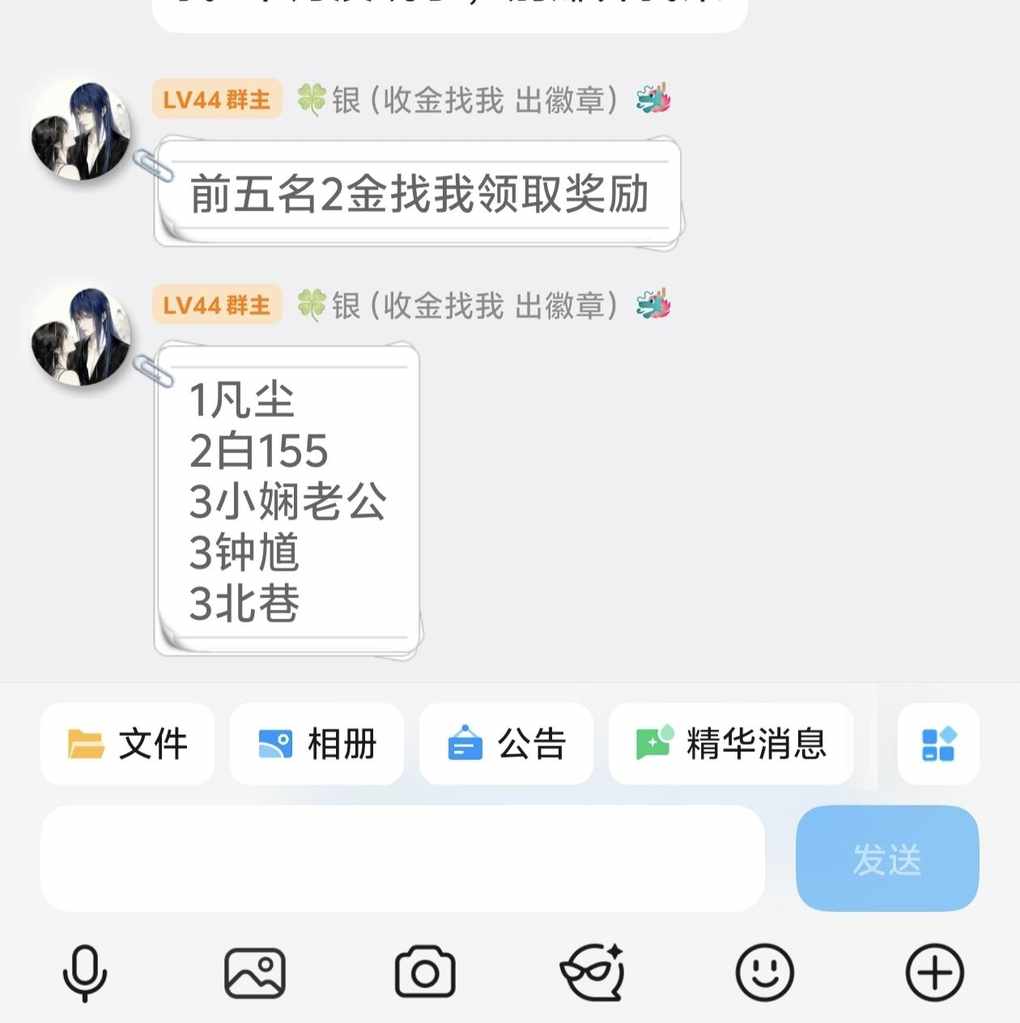Open the plus menu for more options
This screenshot has width=1020, height=1023.
[934, 972]
